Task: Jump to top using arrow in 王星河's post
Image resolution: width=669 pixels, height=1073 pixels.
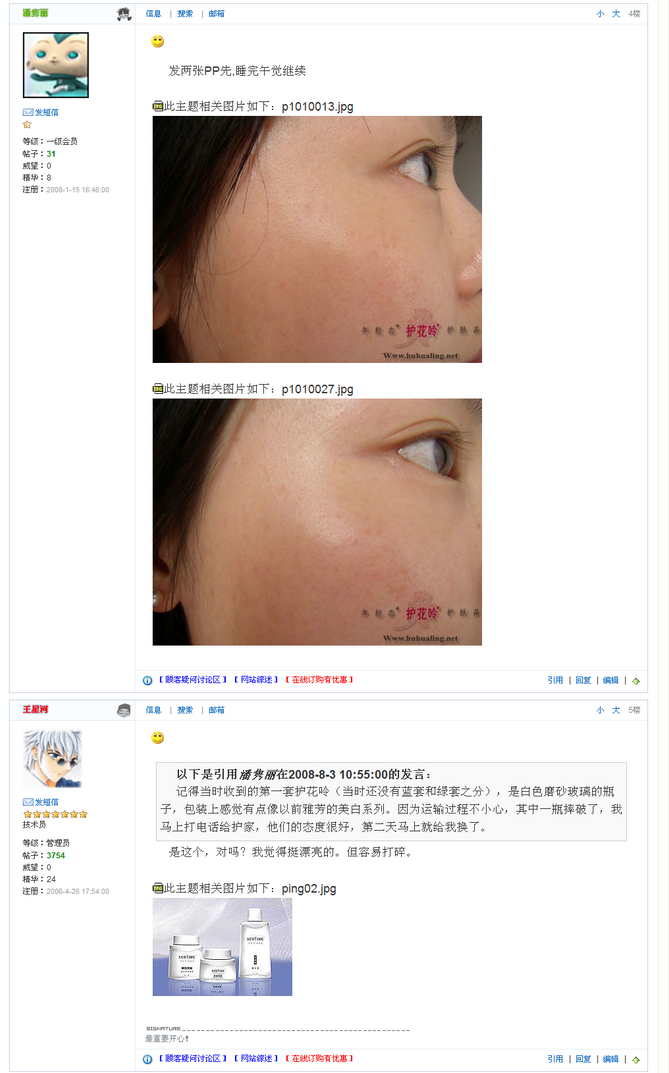Action: [636, 1059]
